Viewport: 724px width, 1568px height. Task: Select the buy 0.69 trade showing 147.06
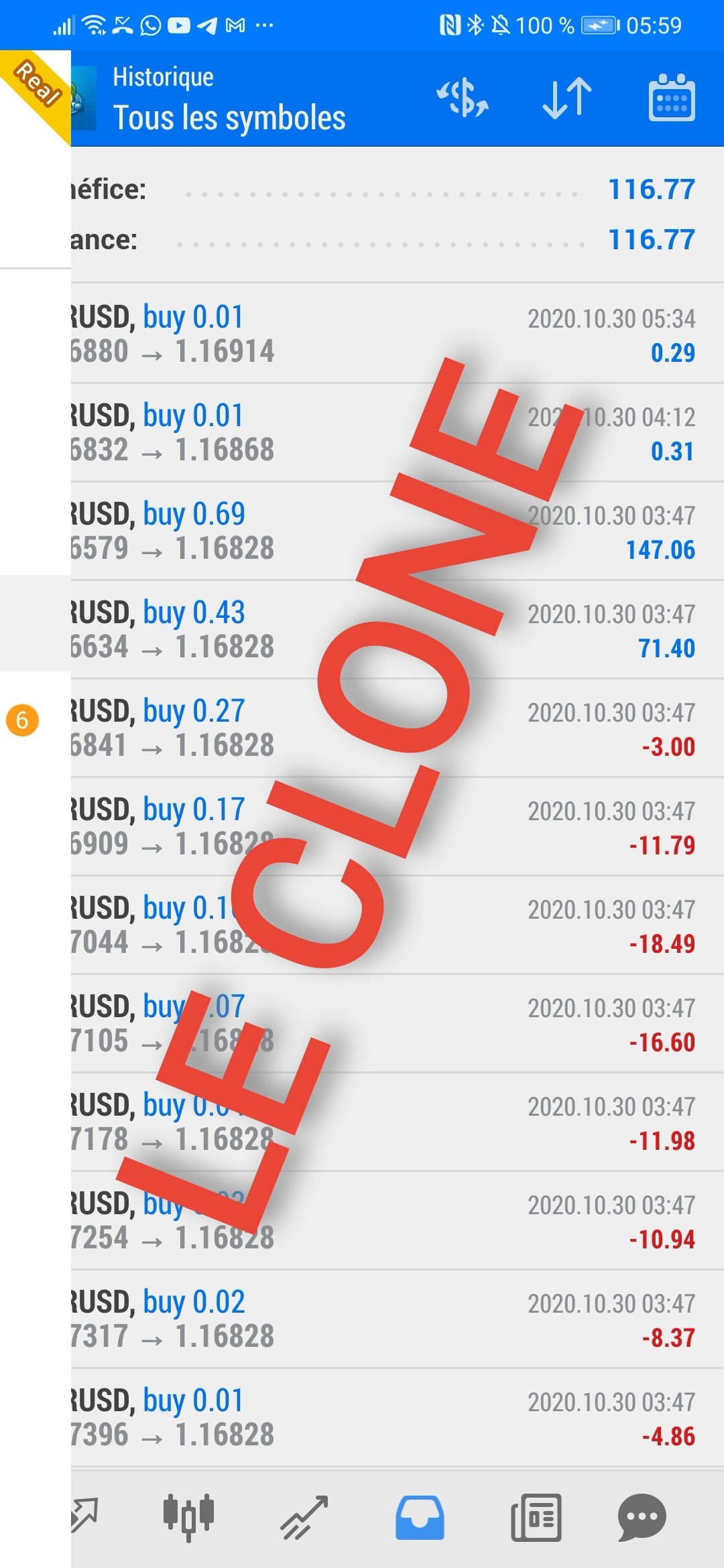click(x=396, y=531)
